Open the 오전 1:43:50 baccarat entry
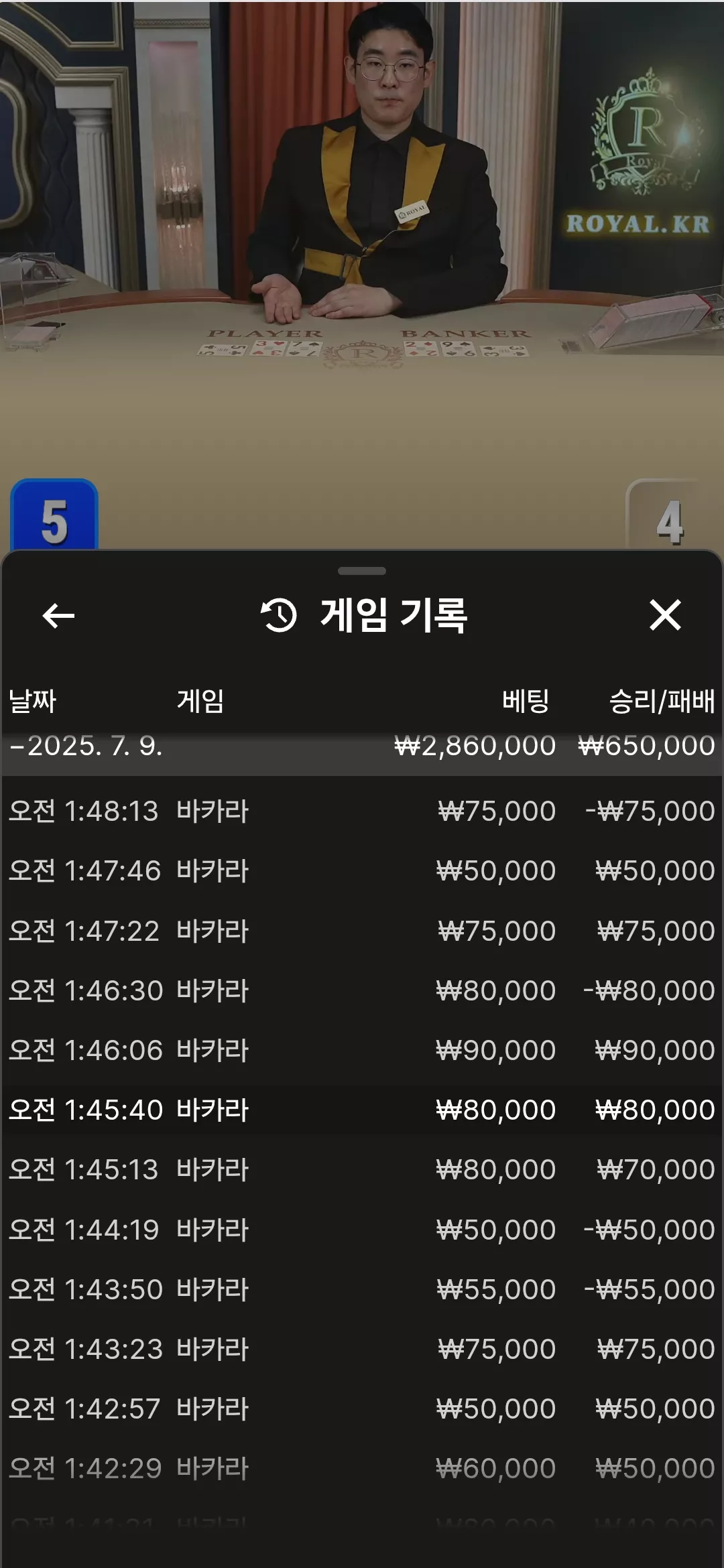Screen dimensions: 724x1568 362,1289
